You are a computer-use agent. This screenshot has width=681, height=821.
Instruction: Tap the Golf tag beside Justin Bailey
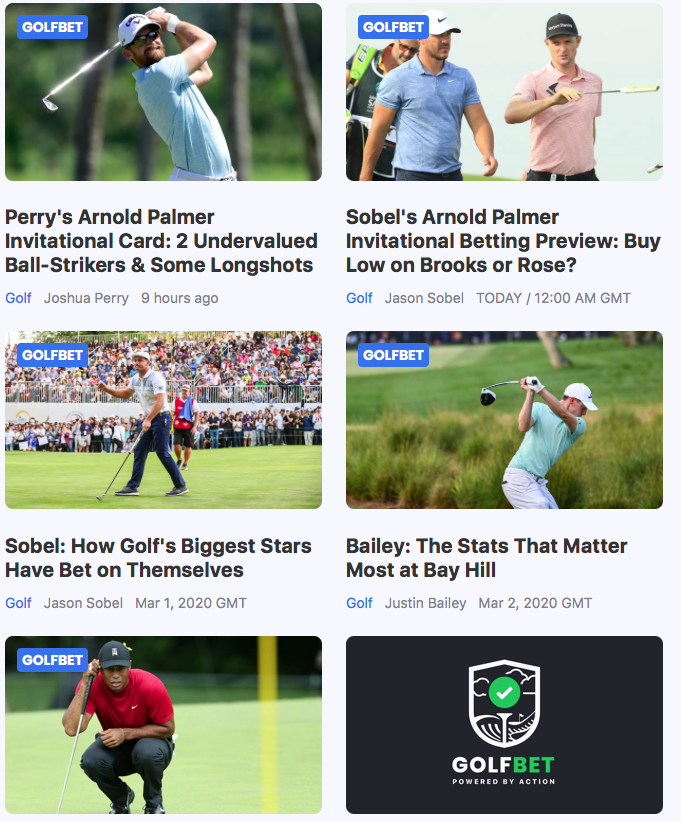point(359,603)
